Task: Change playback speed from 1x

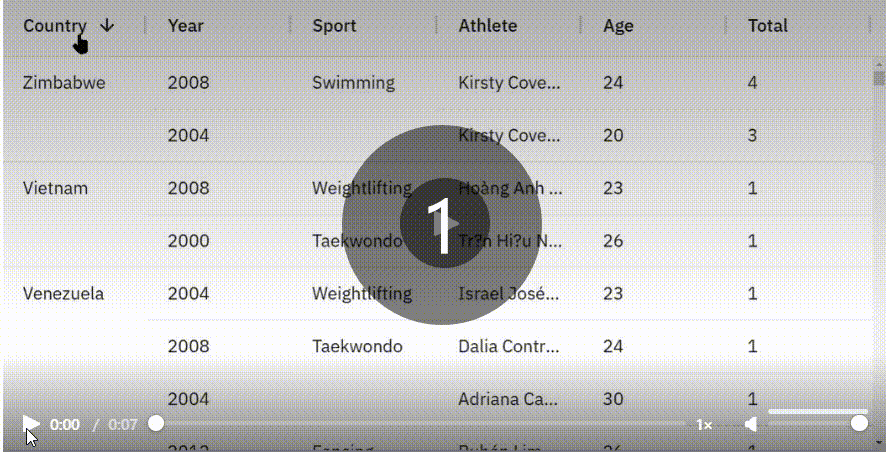Action: pos(704,425)
